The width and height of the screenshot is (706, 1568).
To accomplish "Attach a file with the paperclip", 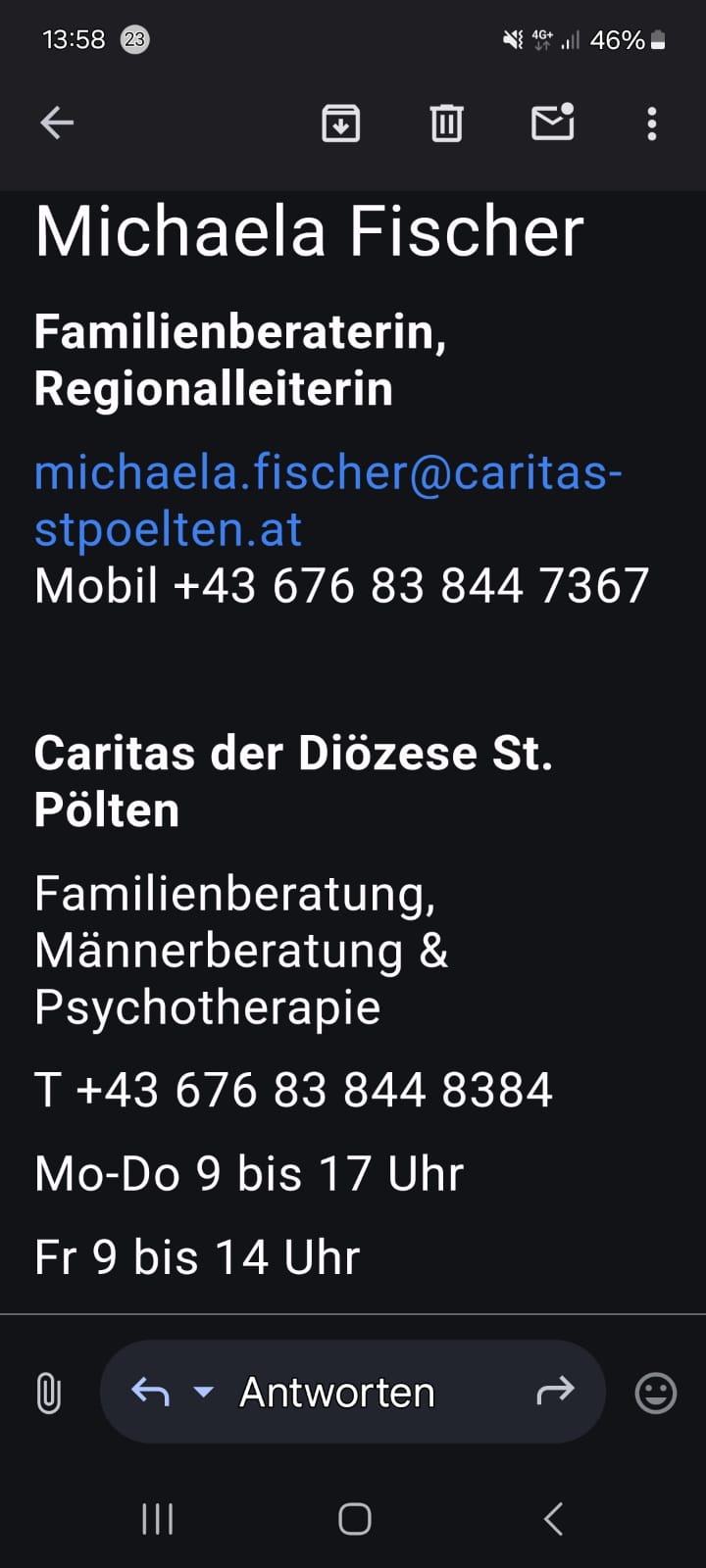I will (48, 1393).
